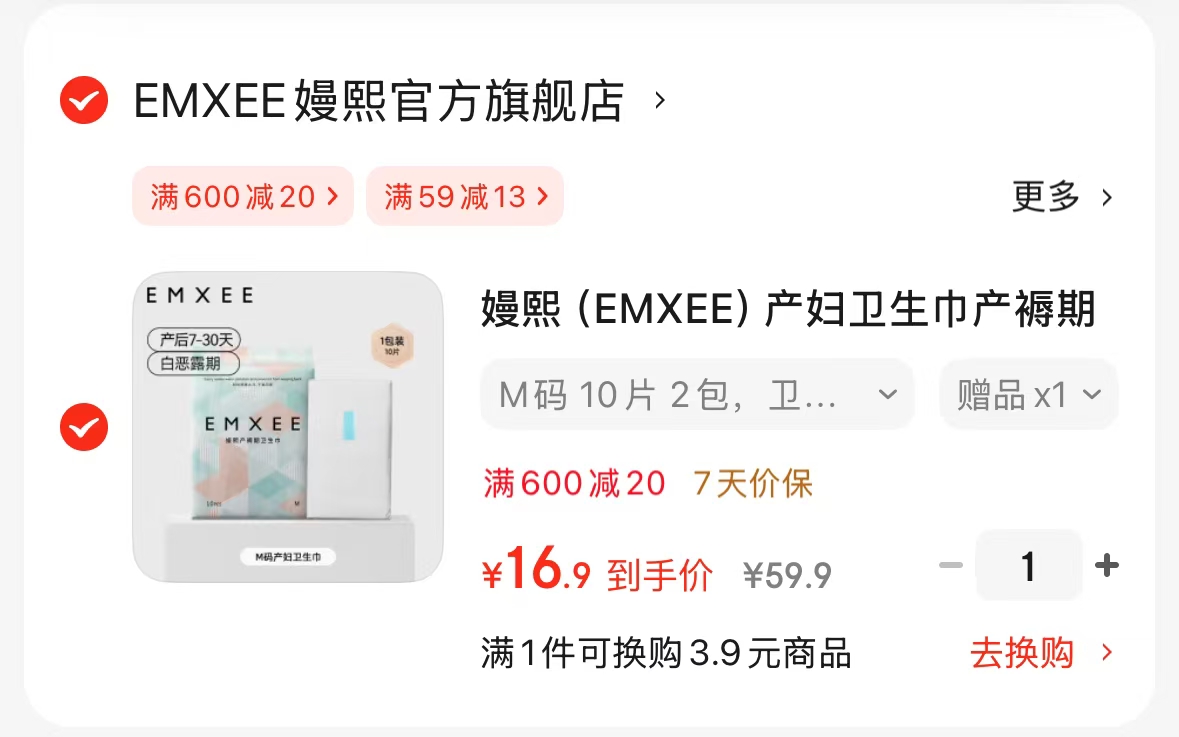This screenshot has height=737, width=1179.
Task: Tap the quantity field showing 1
Action: 1028,566
